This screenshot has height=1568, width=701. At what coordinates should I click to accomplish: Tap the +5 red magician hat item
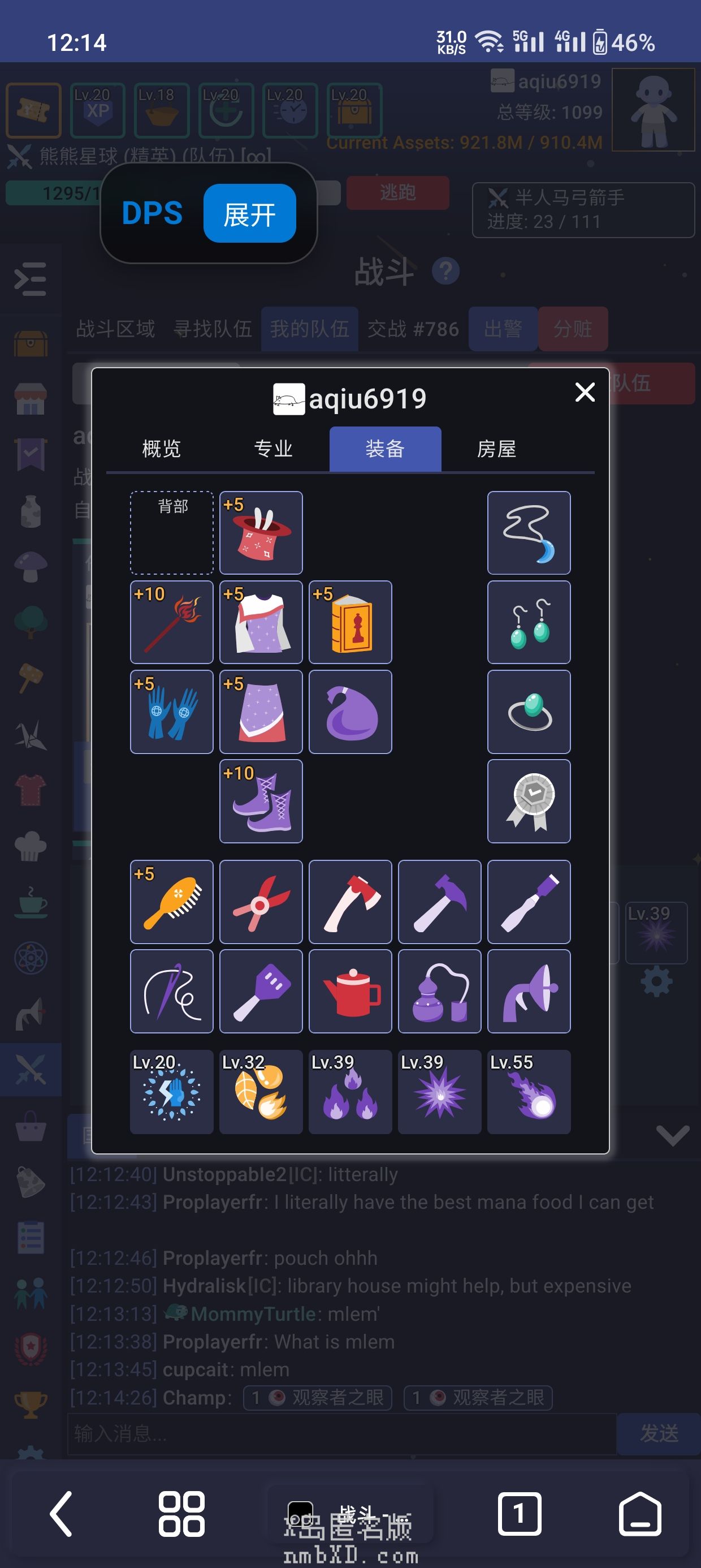261,533
